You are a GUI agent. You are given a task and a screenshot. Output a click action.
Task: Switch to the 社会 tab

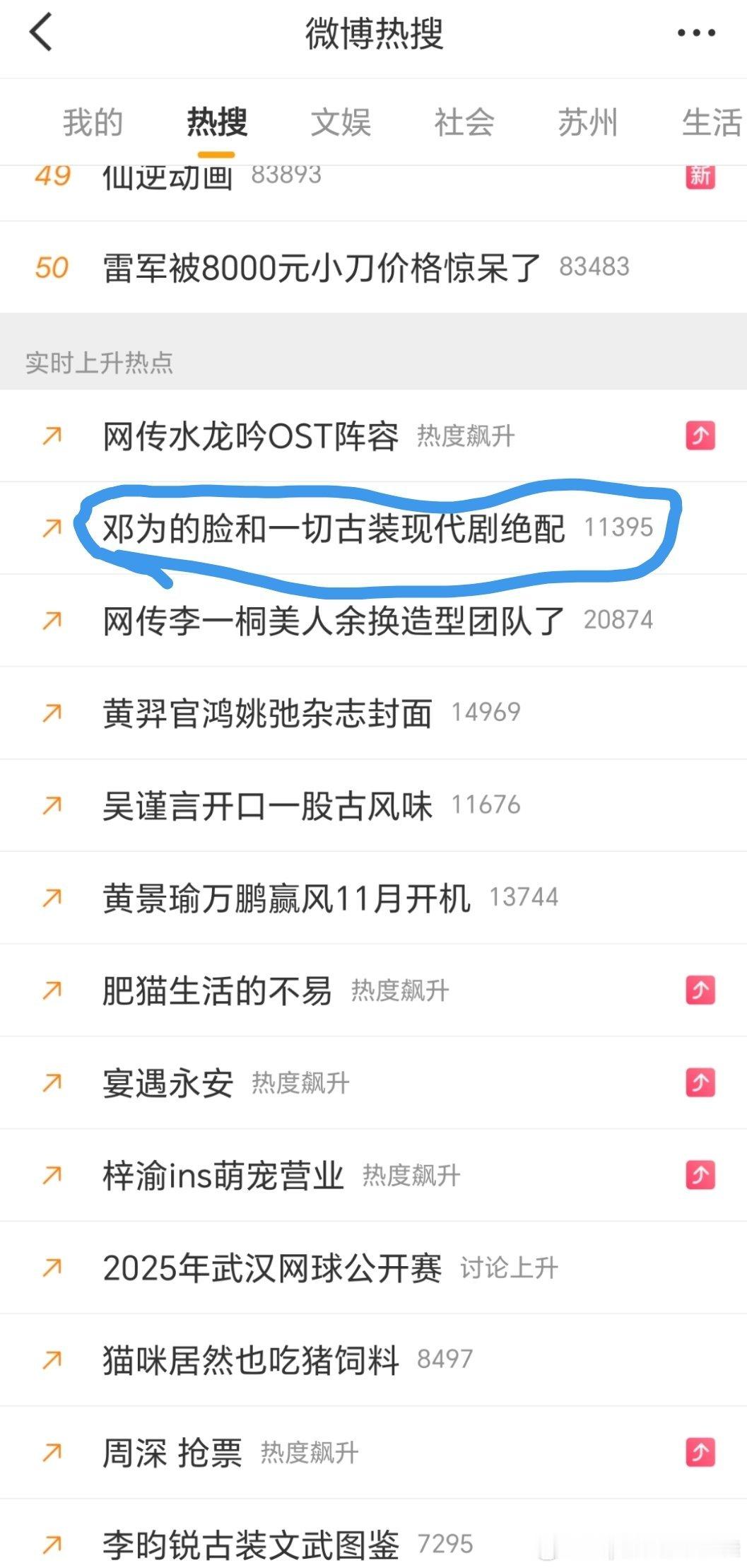tap(464, 122)
